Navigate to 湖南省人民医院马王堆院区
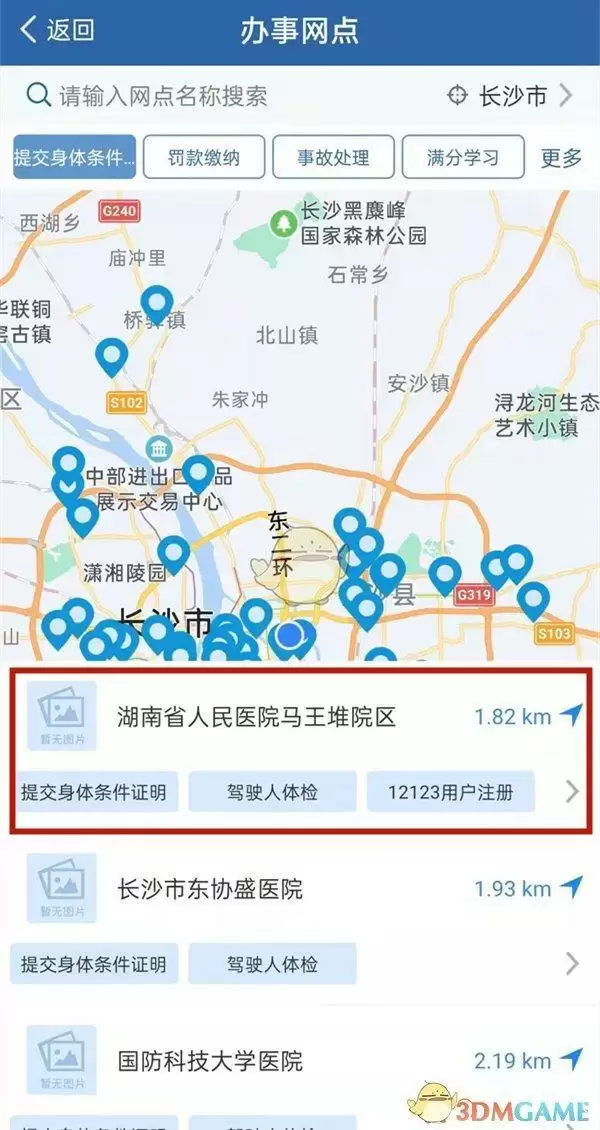 click(569, 715)
